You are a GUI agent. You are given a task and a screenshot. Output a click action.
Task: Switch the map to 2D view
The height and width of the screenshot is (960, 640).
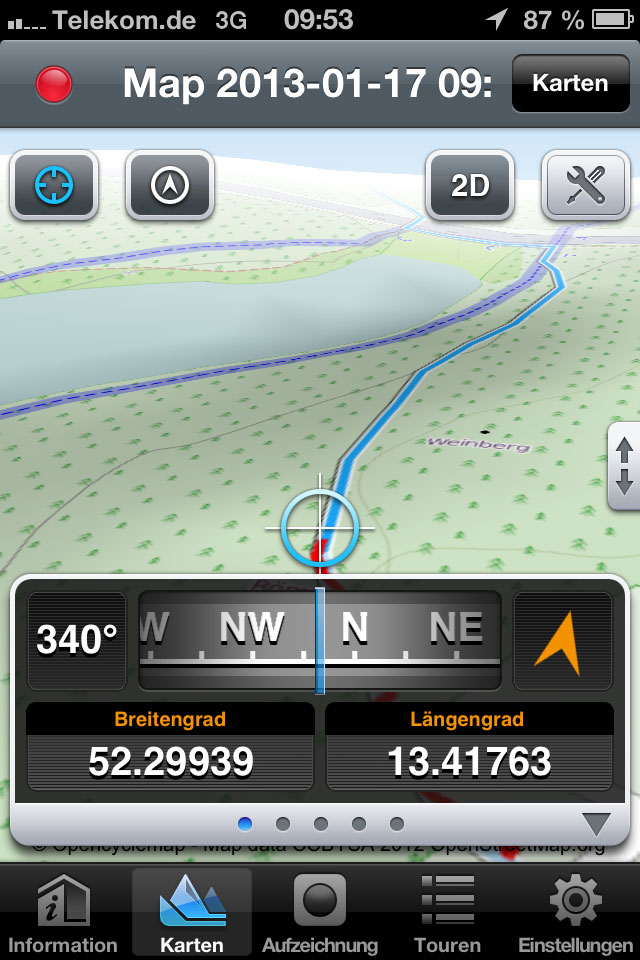(x=469, y=185)
